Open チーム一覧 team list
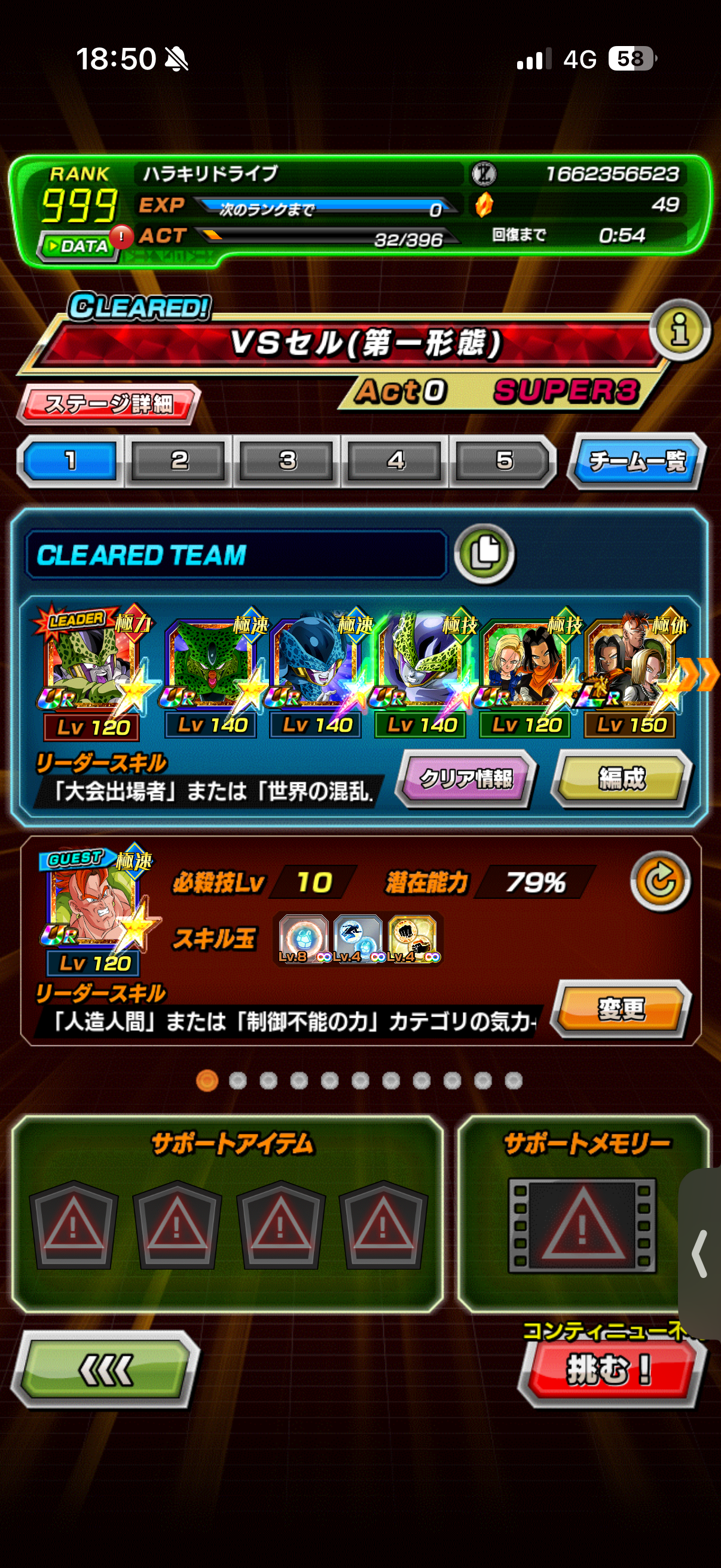721x1568 pixels. pos(637,461)
